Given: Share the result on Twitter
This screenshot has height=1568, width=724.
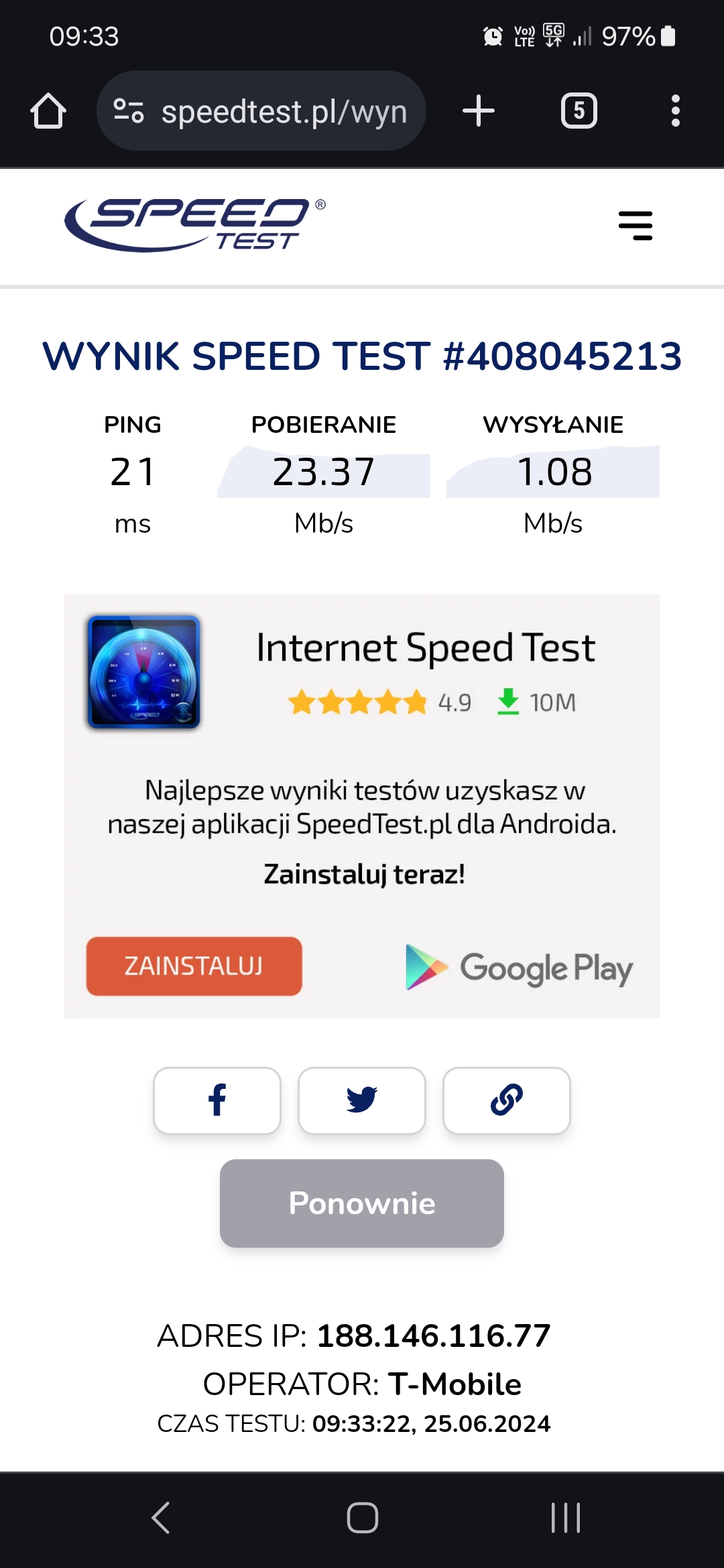Looking at the screenshot, I should [x=362, y=1100].
